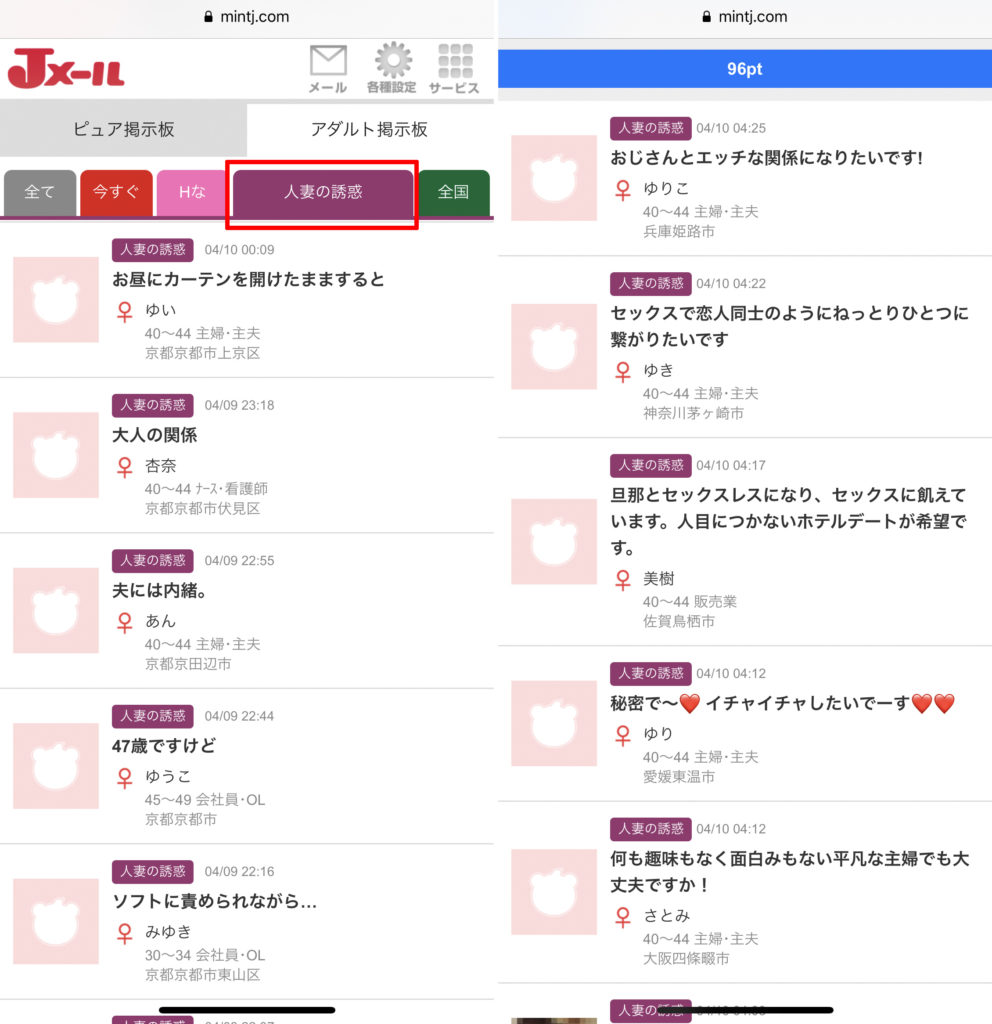Switch to ピュア掲示板 tab
Viewport: 992px width, 1024px height.
point(123,130)
